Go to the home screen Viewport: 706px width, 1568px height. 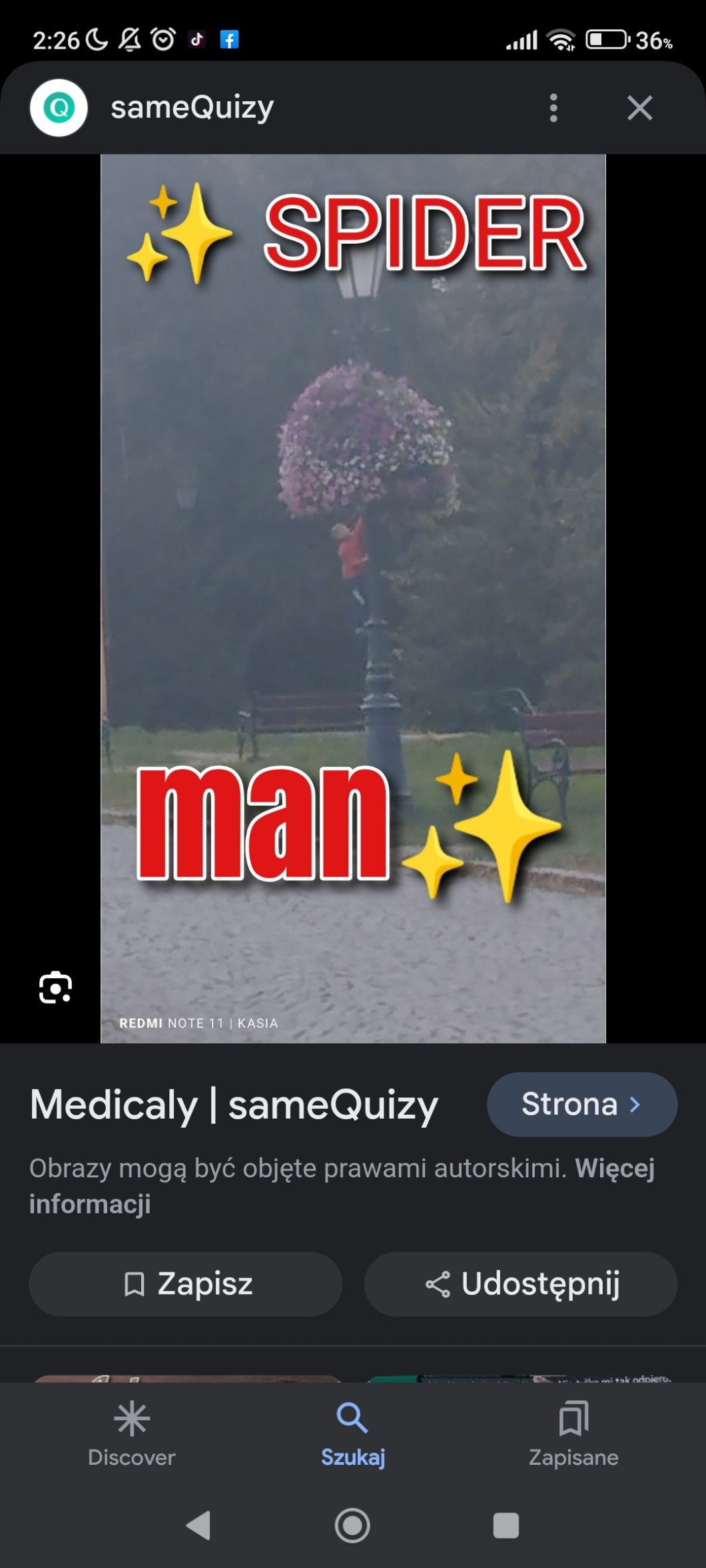352,1525
